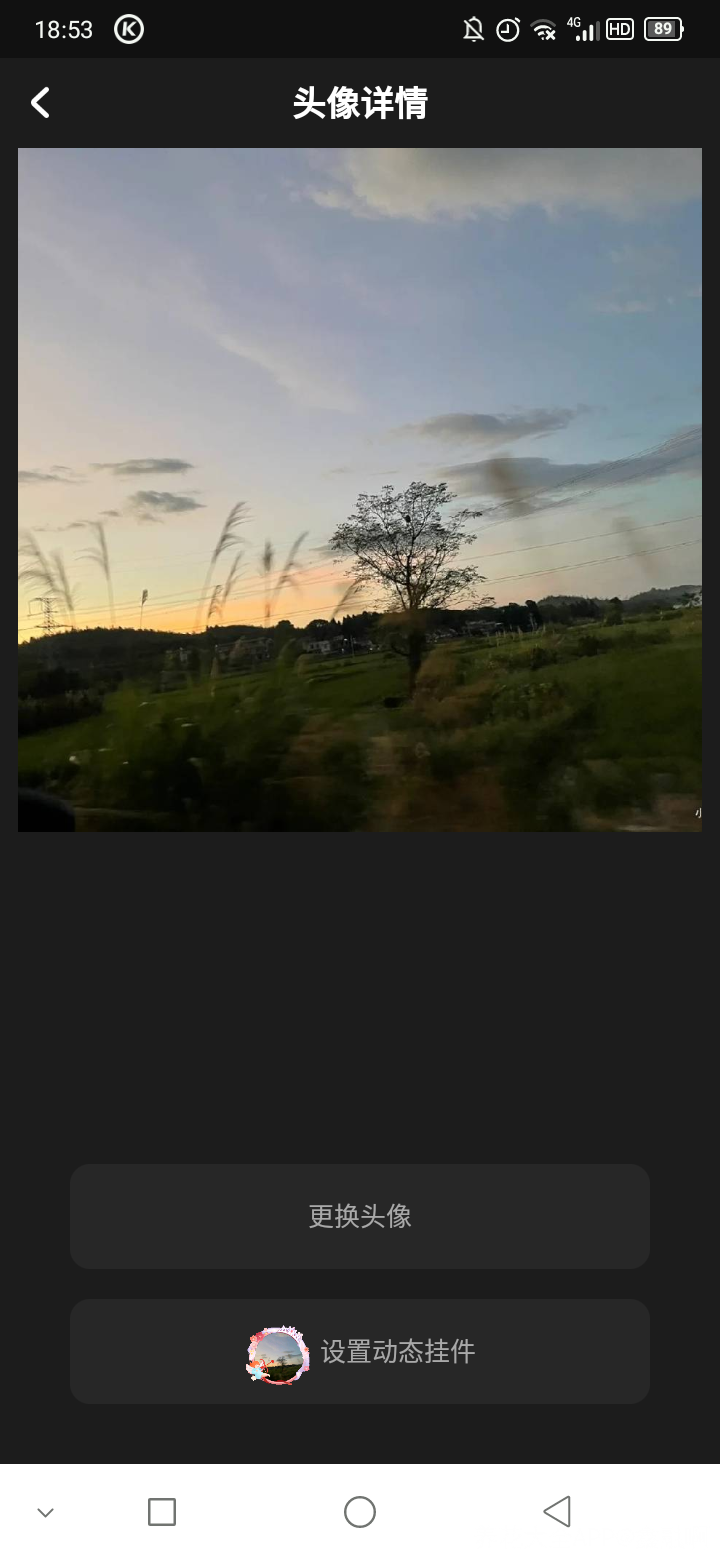Open 设置动态挂件 pendant settings

tap(360, 1352)
